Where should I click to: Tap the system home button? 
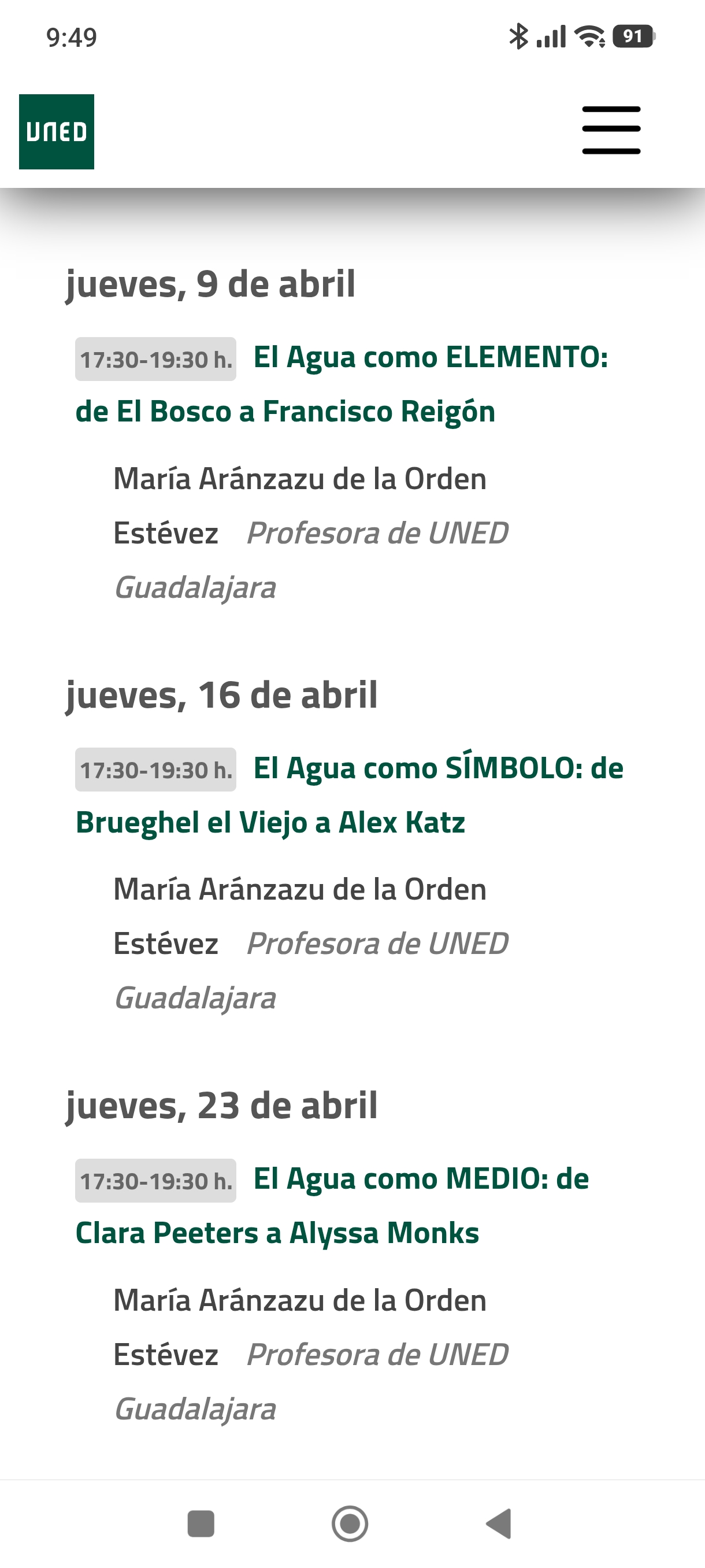(x=350, y=1523)
